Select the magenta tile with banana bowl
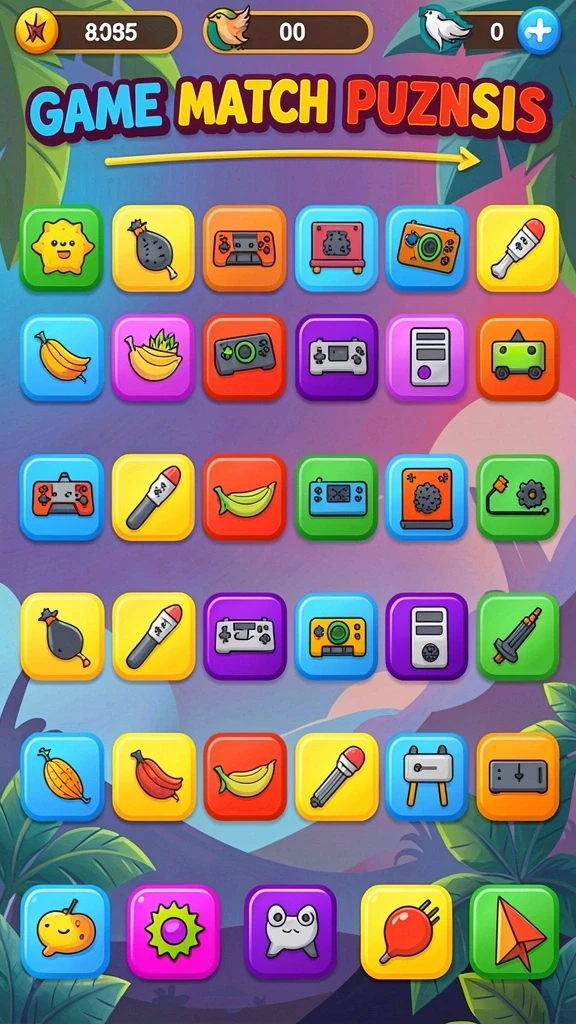This screenshot has width=576, height=1024. point(153,357)
